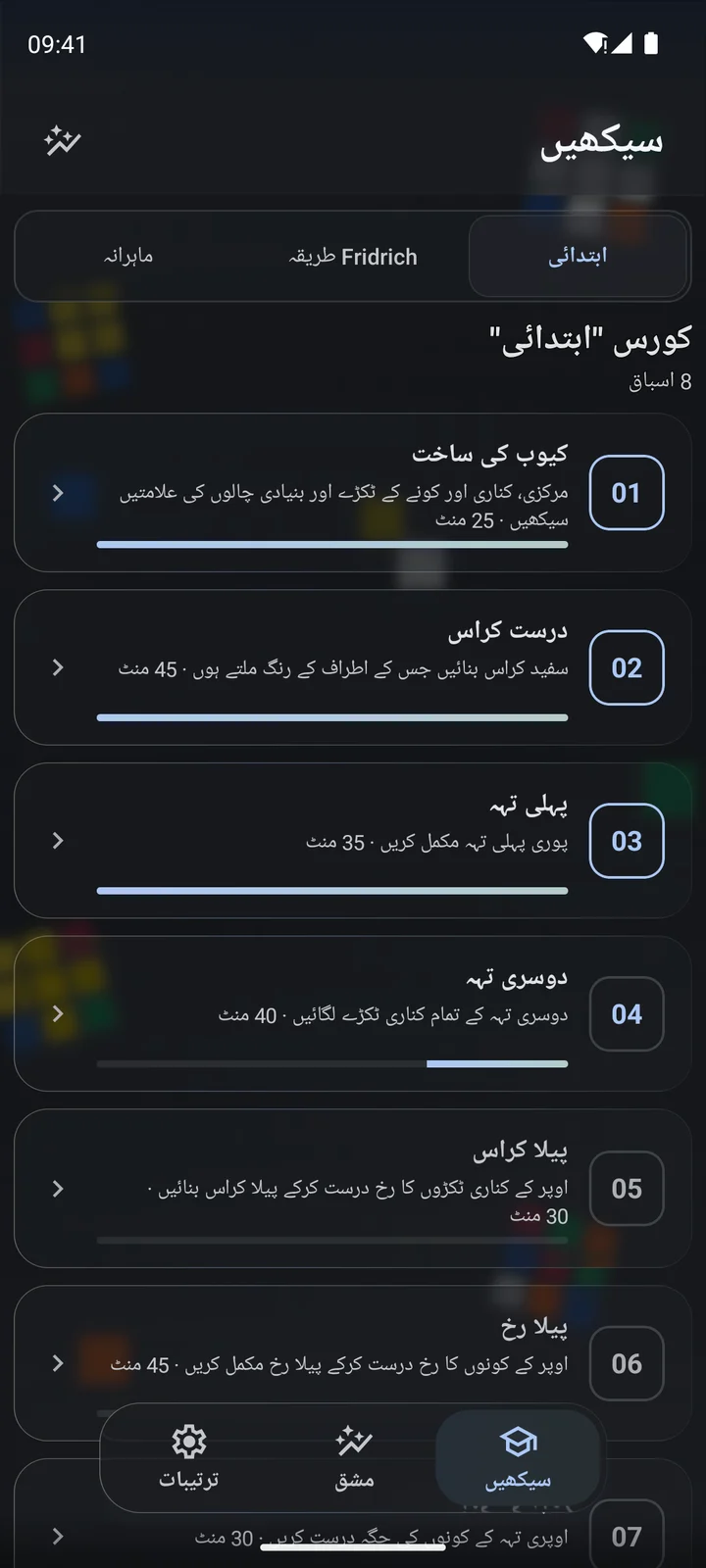Go to ترتیبات settings in bottom navigation
Viewport: 706px width, 1568px height.
pyautogui.click(x=189, y=1457)
